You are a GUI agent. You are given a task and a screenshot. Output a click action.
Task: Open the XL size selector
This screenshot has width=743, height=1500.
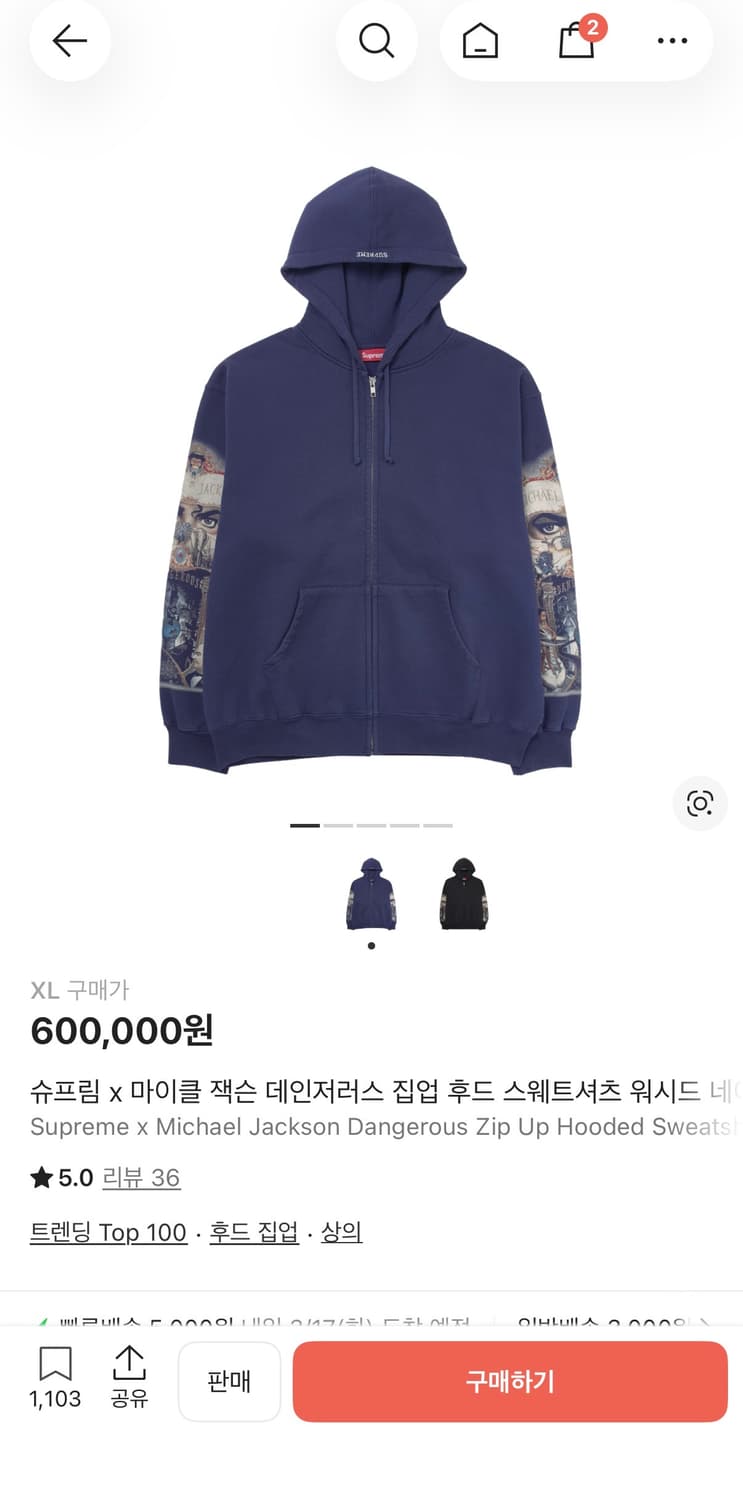click(43, 990)
